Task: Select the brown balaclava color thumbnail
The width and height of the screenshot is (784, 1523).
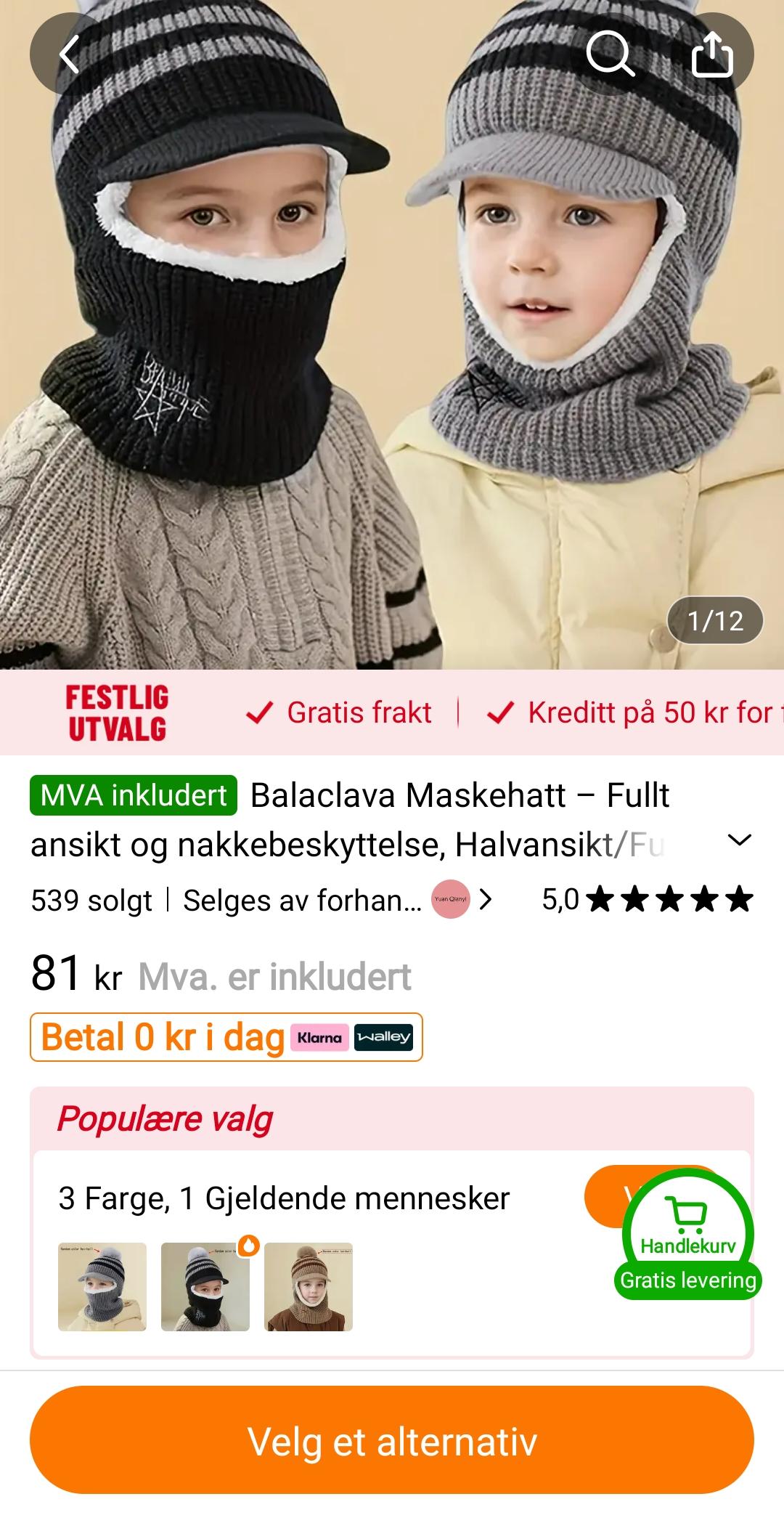Action: [x=309, y=1287]
